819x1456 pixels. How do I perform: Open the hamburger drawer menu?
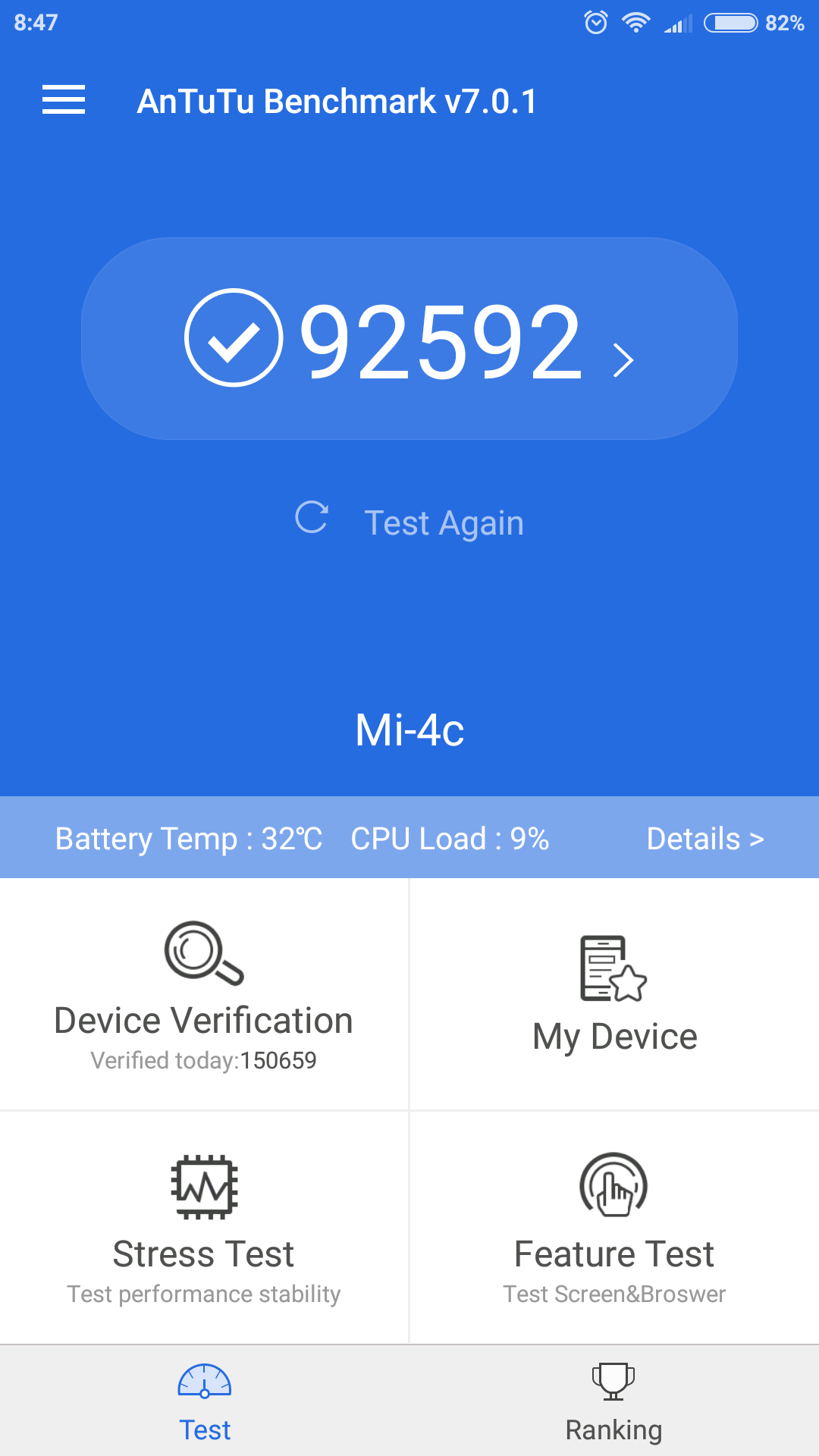click(64, 100)
